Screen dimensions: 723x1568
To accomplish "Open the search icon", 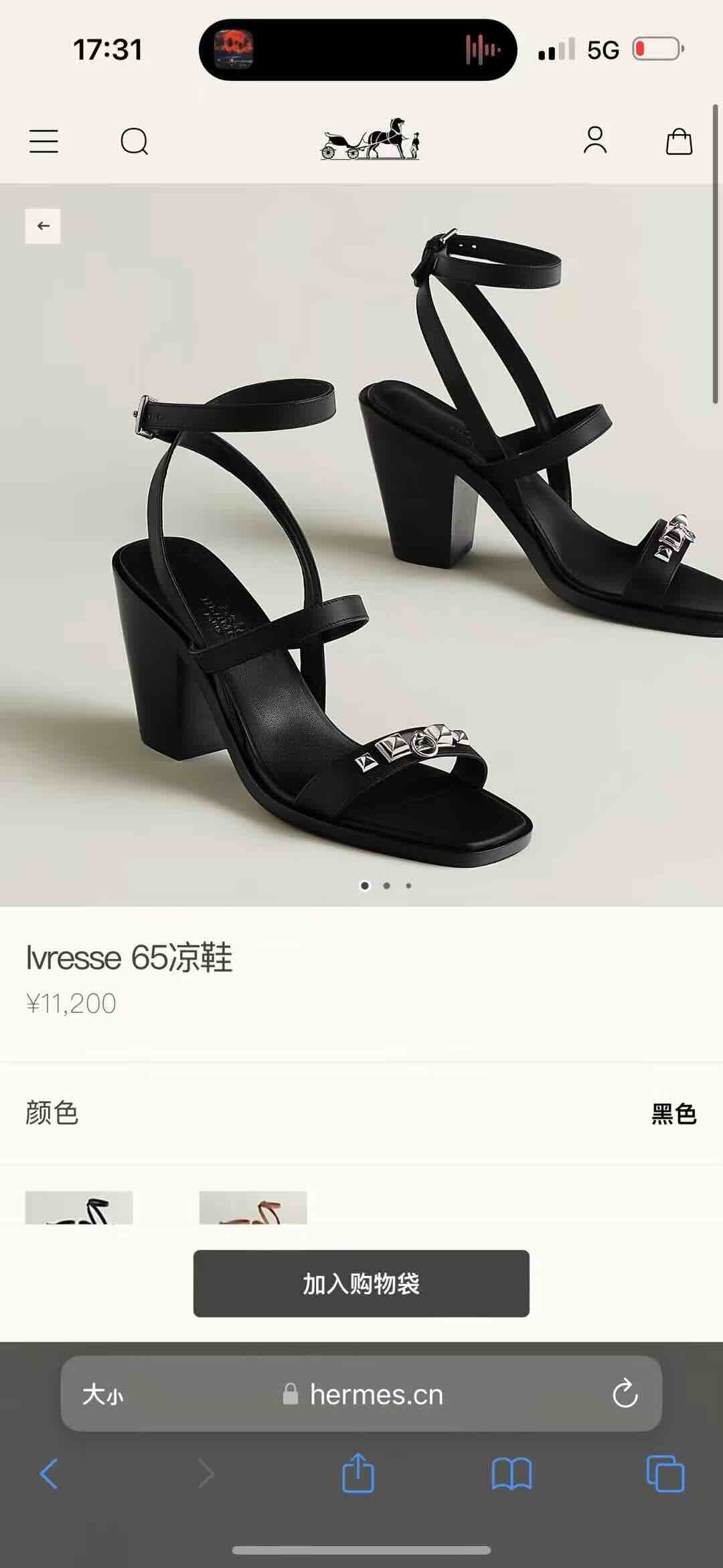I will (134, 141).
